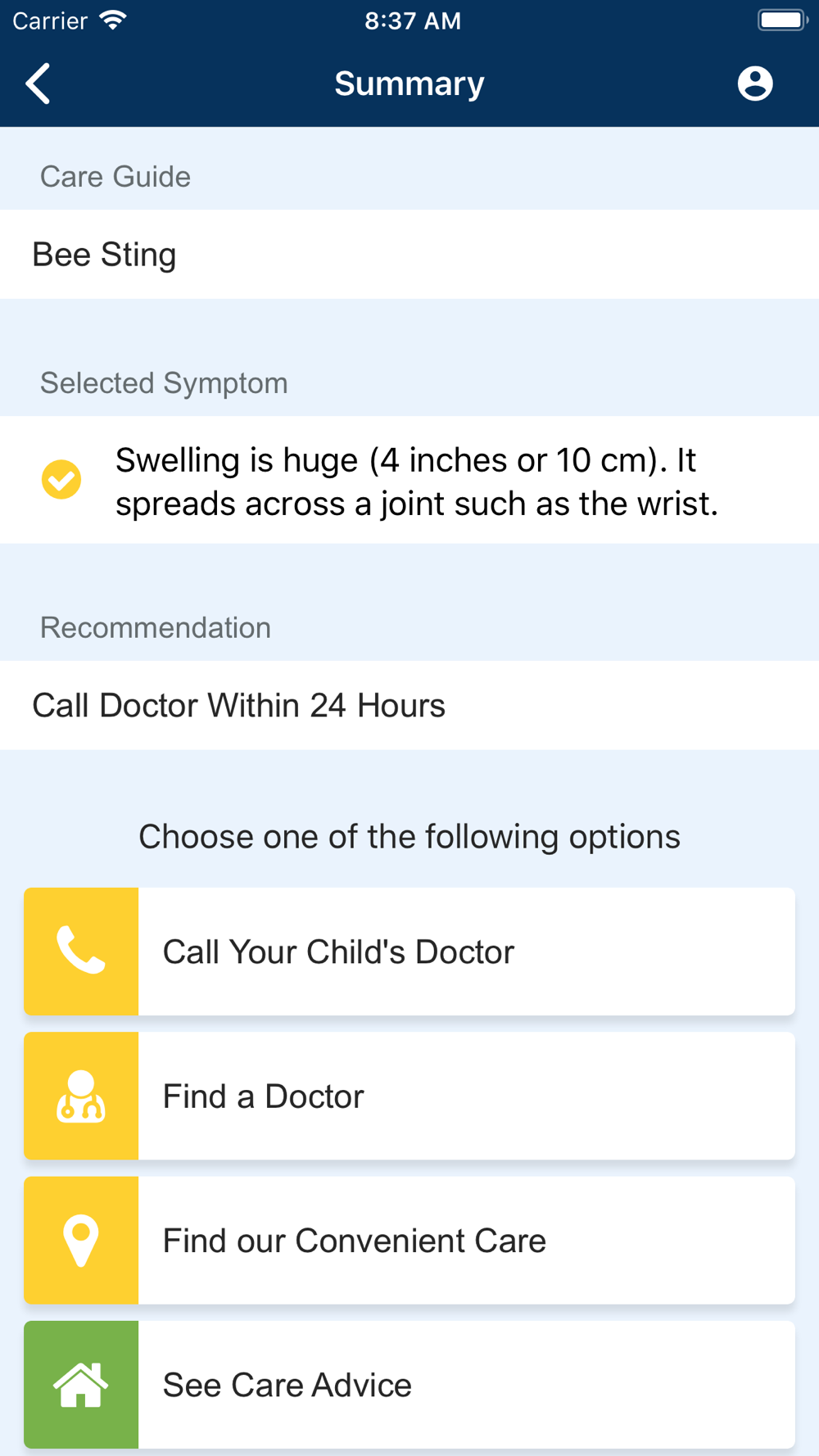This screenshot has width=819, height=1456.
Task: Open Find our Convenient Care
Action: (409, 1241)
